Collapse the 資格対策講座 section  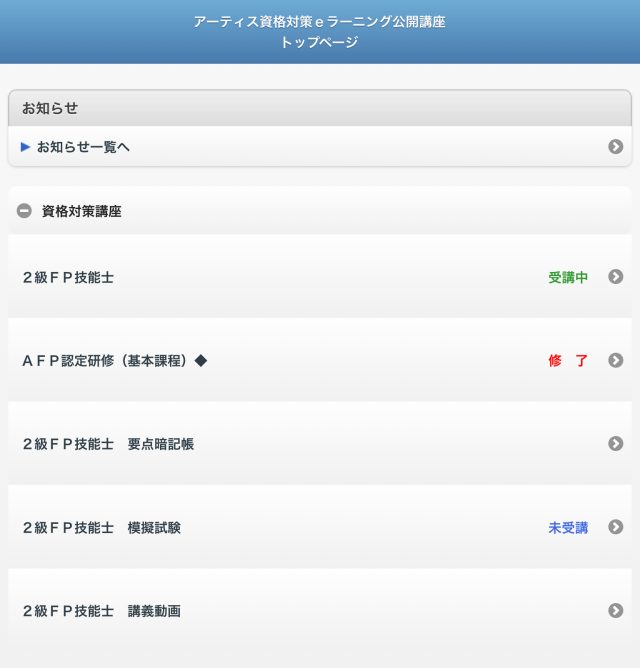click(24, 211)
